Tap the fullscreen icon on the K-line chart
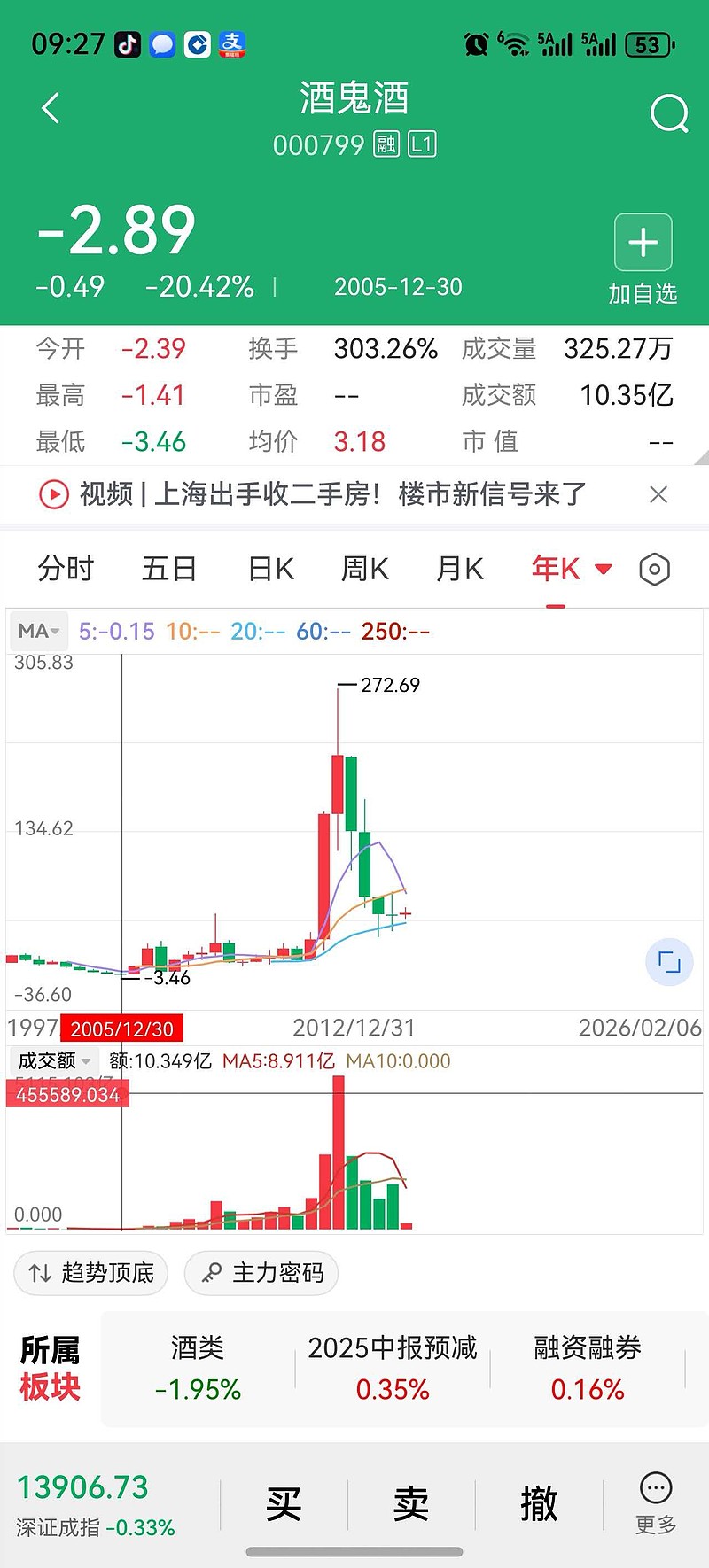709x1568 pixels. click(669, 963)
